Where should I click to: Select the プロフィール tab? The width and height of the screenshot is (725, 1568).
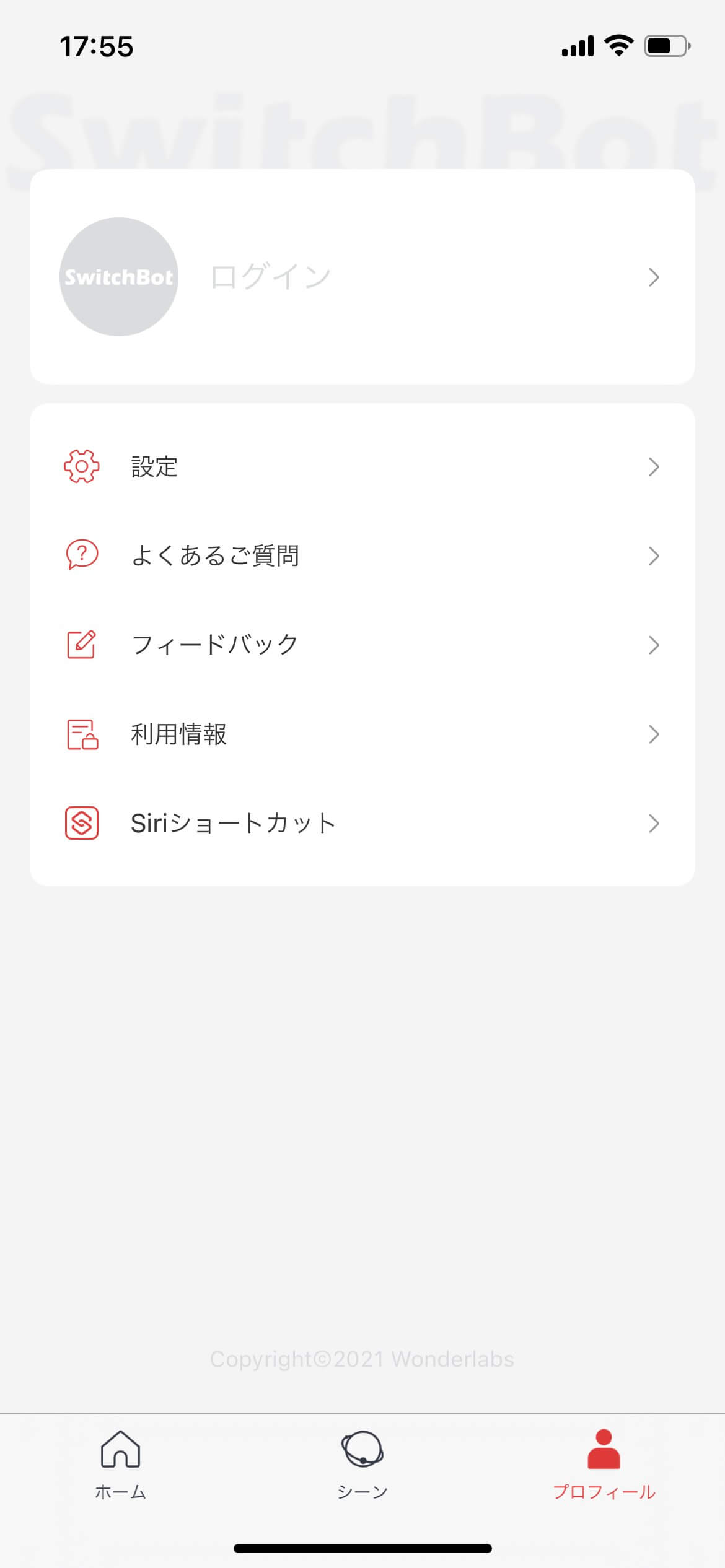[604, 1465]
